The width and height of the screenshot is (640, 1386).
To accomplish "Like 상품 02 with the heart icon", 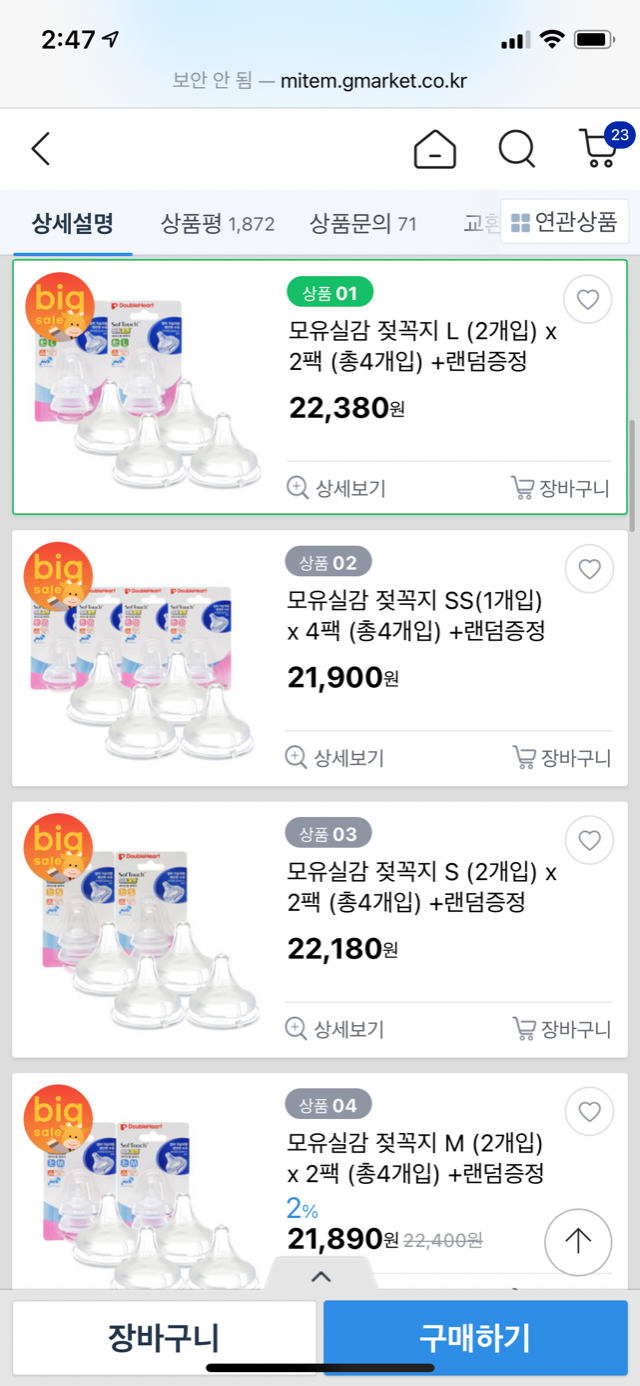I will coord(589,569).
